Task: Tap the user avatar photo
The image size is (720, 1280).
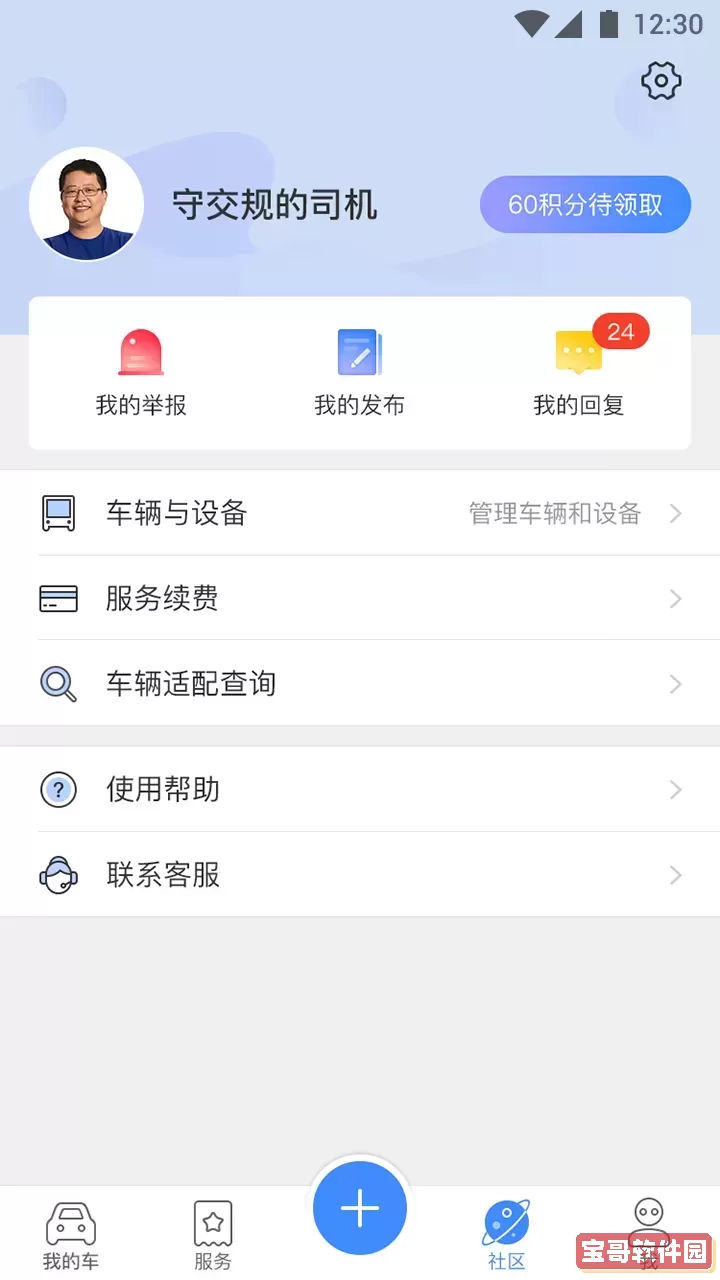Action: (86, 204)
